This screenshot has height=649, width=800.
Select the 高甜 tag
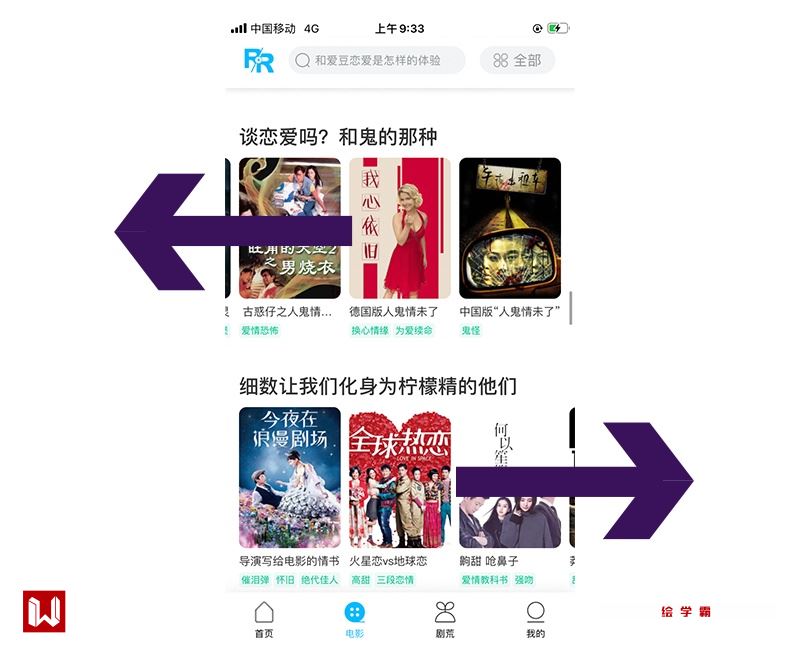pyautogui.click(x=361, y=580)
